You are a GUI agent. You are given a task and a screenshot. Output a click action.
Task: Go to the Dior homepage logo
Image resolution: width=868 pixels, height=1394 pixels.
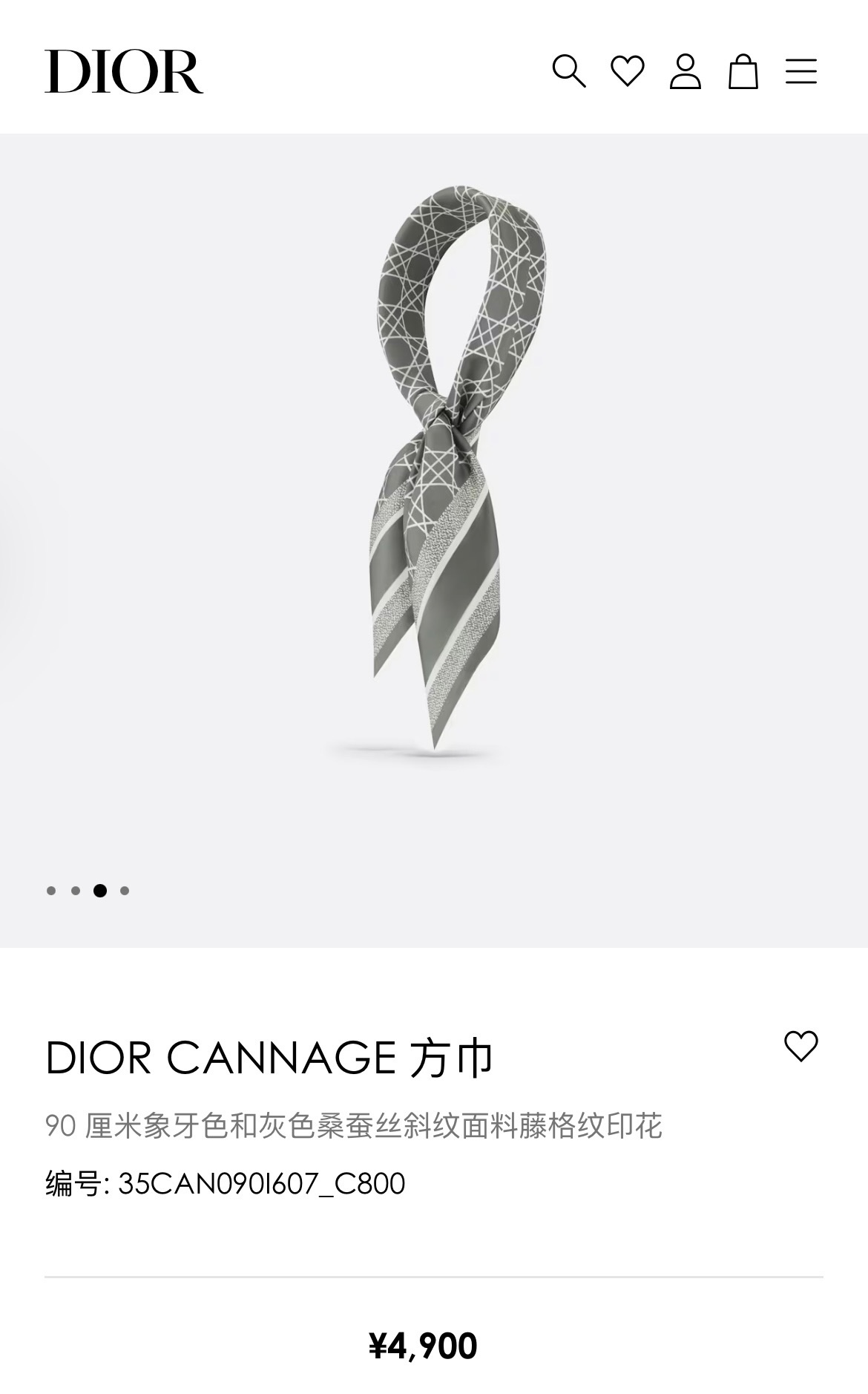124,72
